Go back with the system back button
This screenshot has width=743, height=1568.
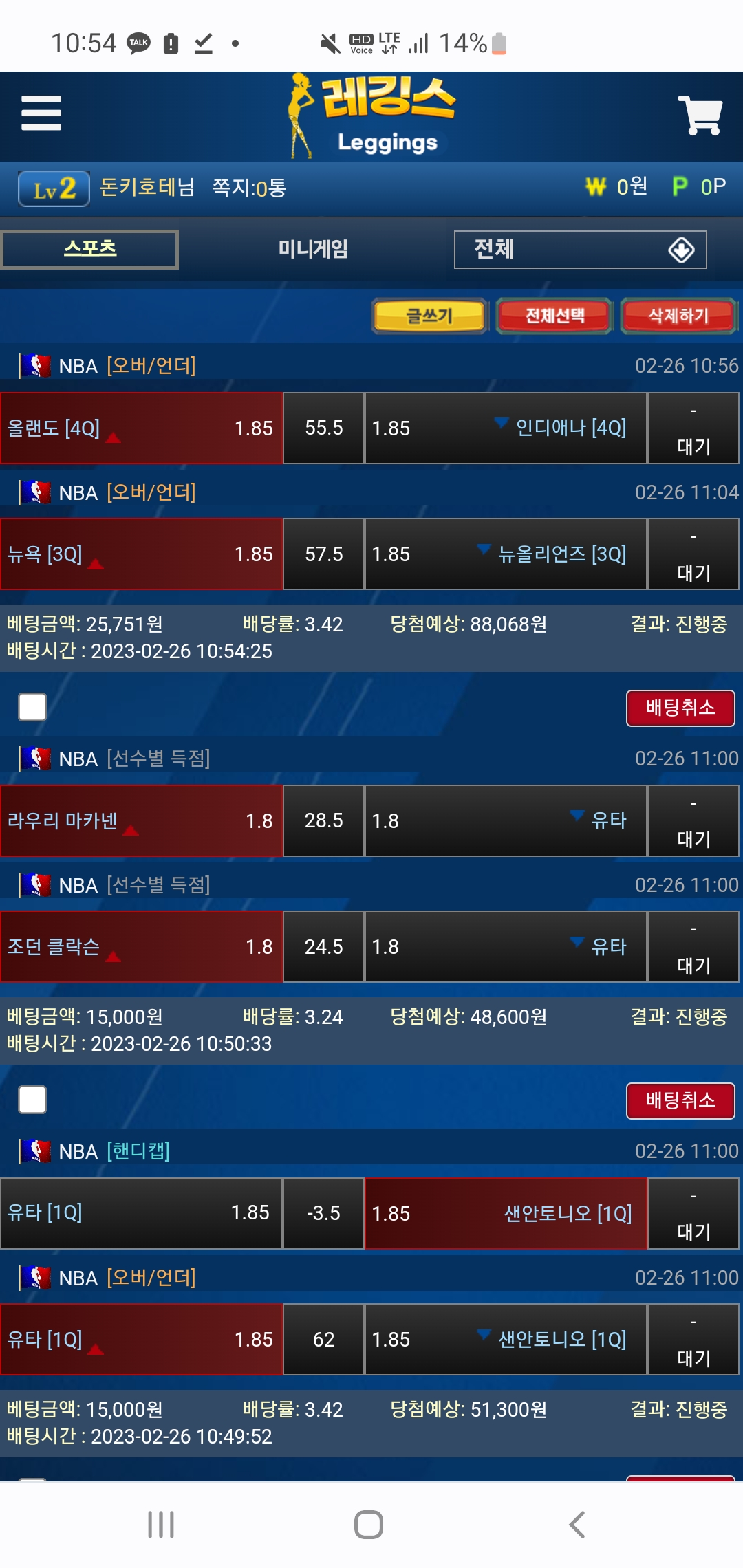pyautogui.click(x=577, y=1525)
